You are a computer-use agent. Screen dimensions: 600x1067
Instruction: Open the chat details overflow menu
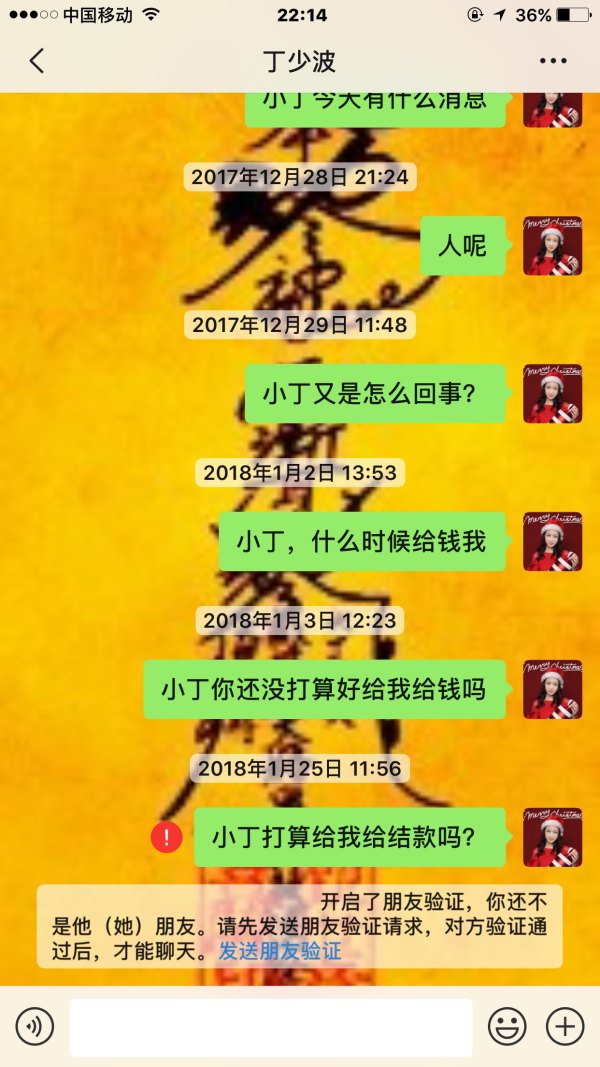[x=553, y=61]
